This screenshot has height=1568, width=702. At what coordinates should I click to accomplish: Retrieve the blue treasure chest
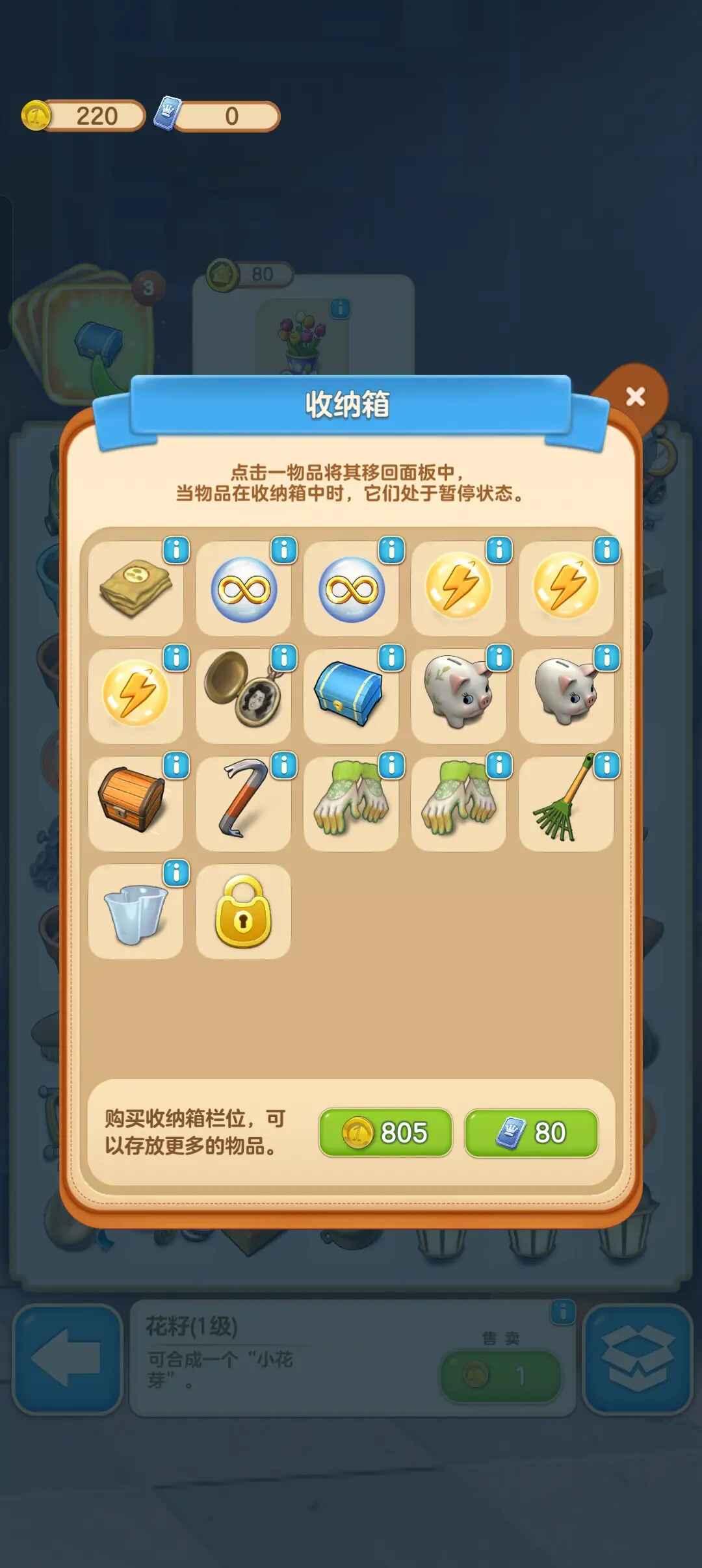pyautogui.click(x=350, y=696)
